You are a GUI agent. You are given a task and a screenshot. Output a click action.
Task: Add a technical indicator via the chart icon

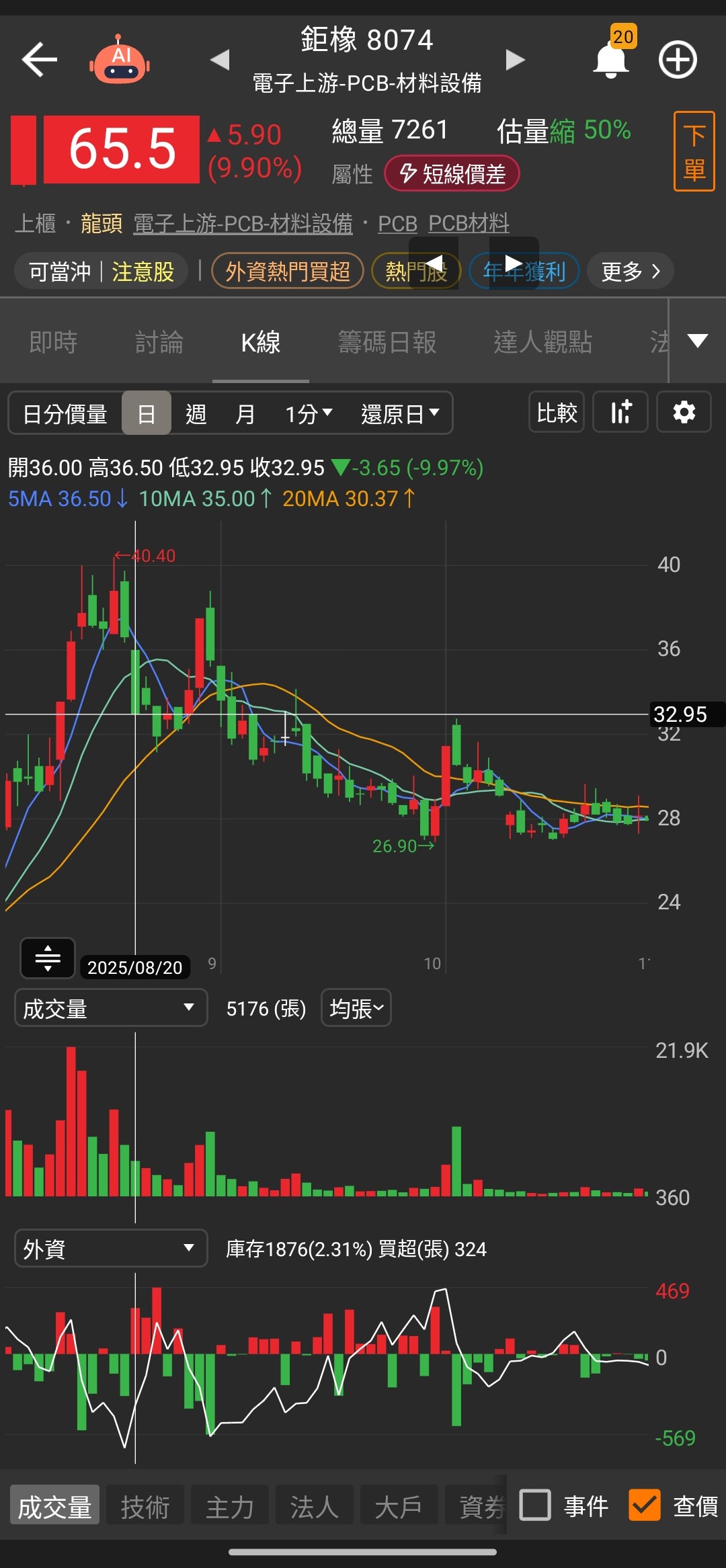pos(620,412)
